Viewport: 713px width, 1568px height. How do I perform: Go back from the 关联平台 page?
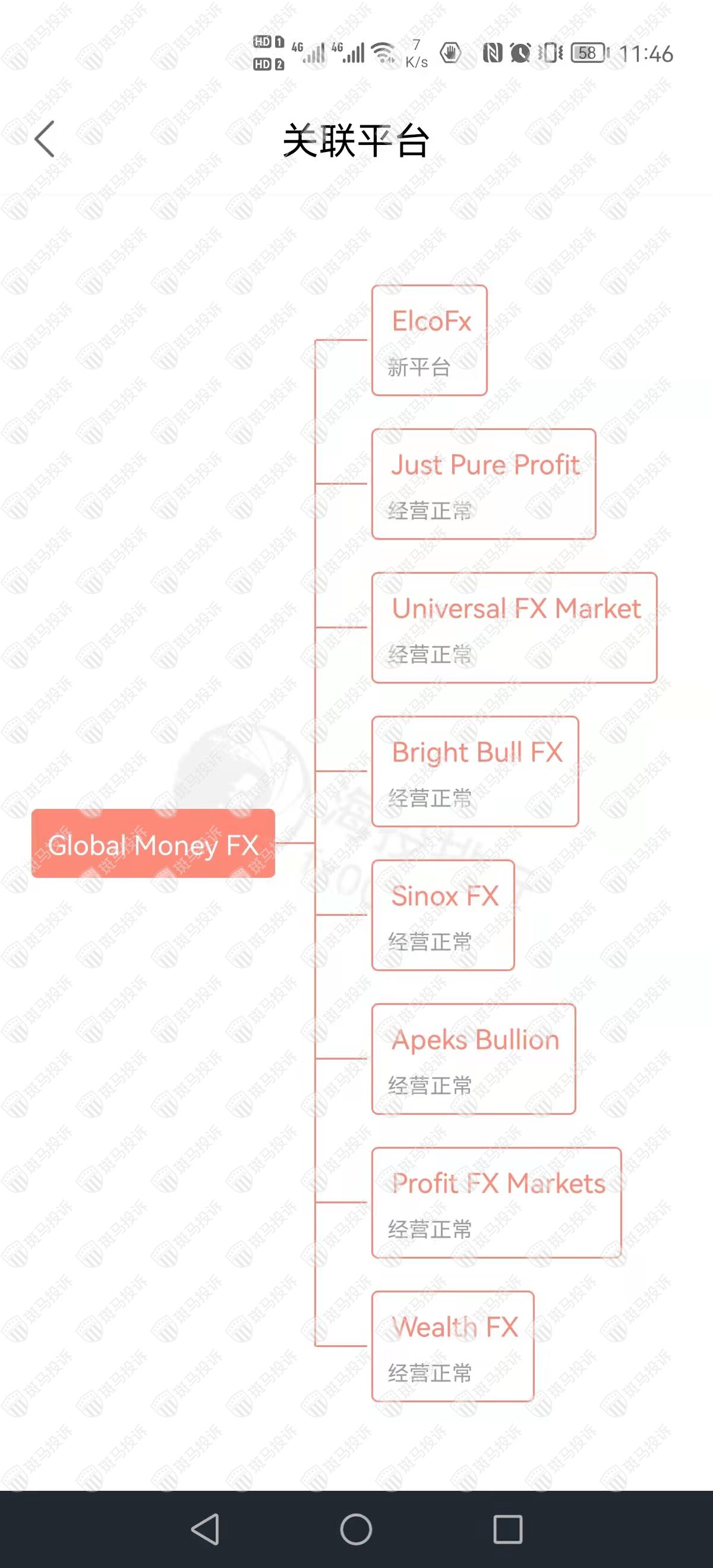(45, 139)
